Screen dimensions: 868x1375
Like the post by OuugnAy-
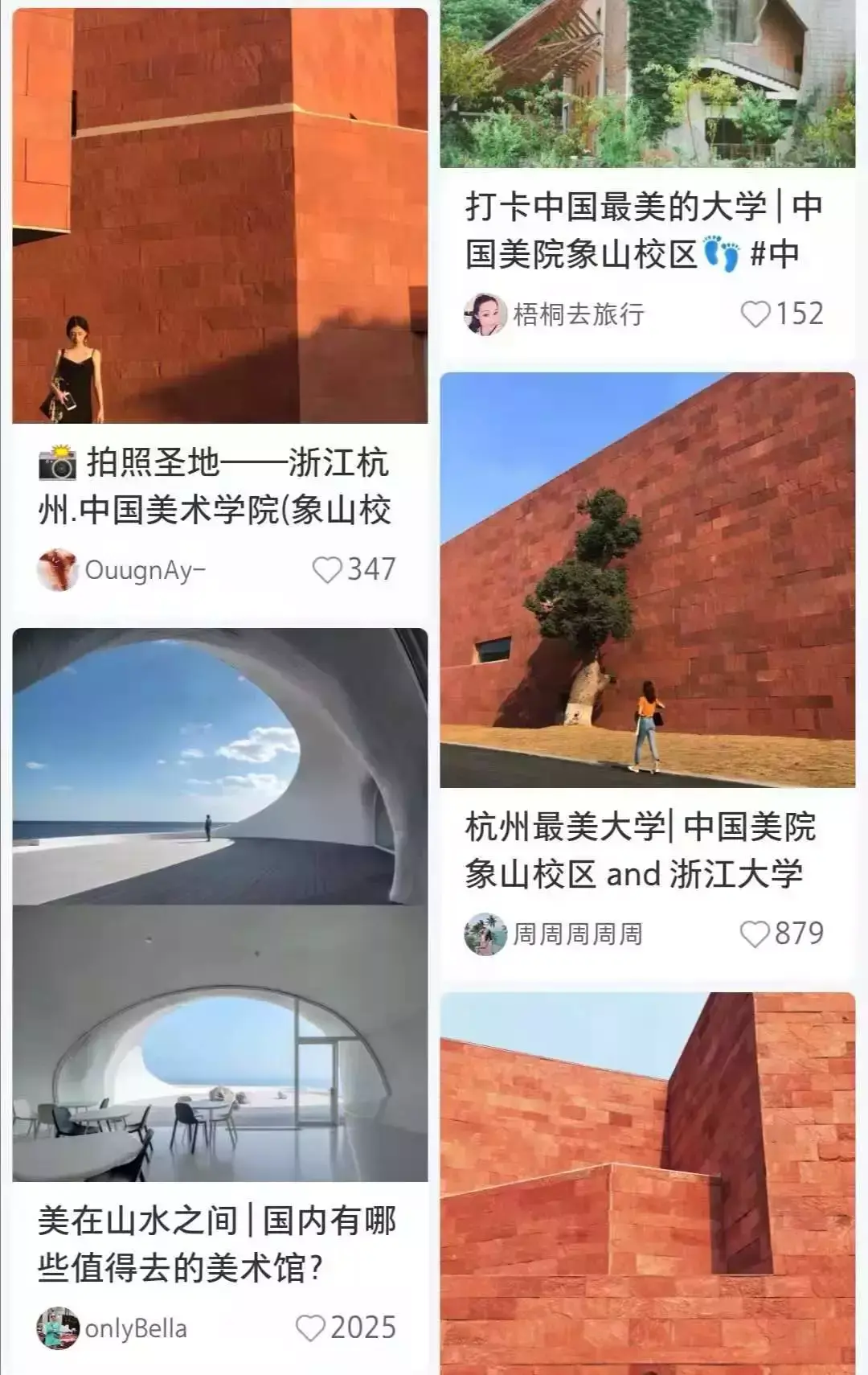coord(327,570)
